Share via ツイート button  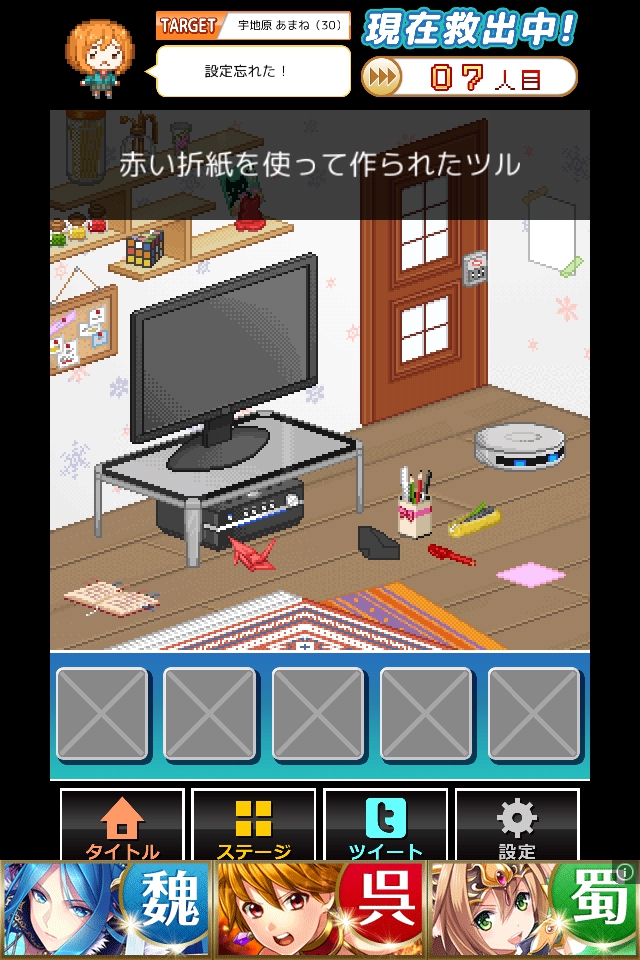pyautogui.click(x=386, y=827)
